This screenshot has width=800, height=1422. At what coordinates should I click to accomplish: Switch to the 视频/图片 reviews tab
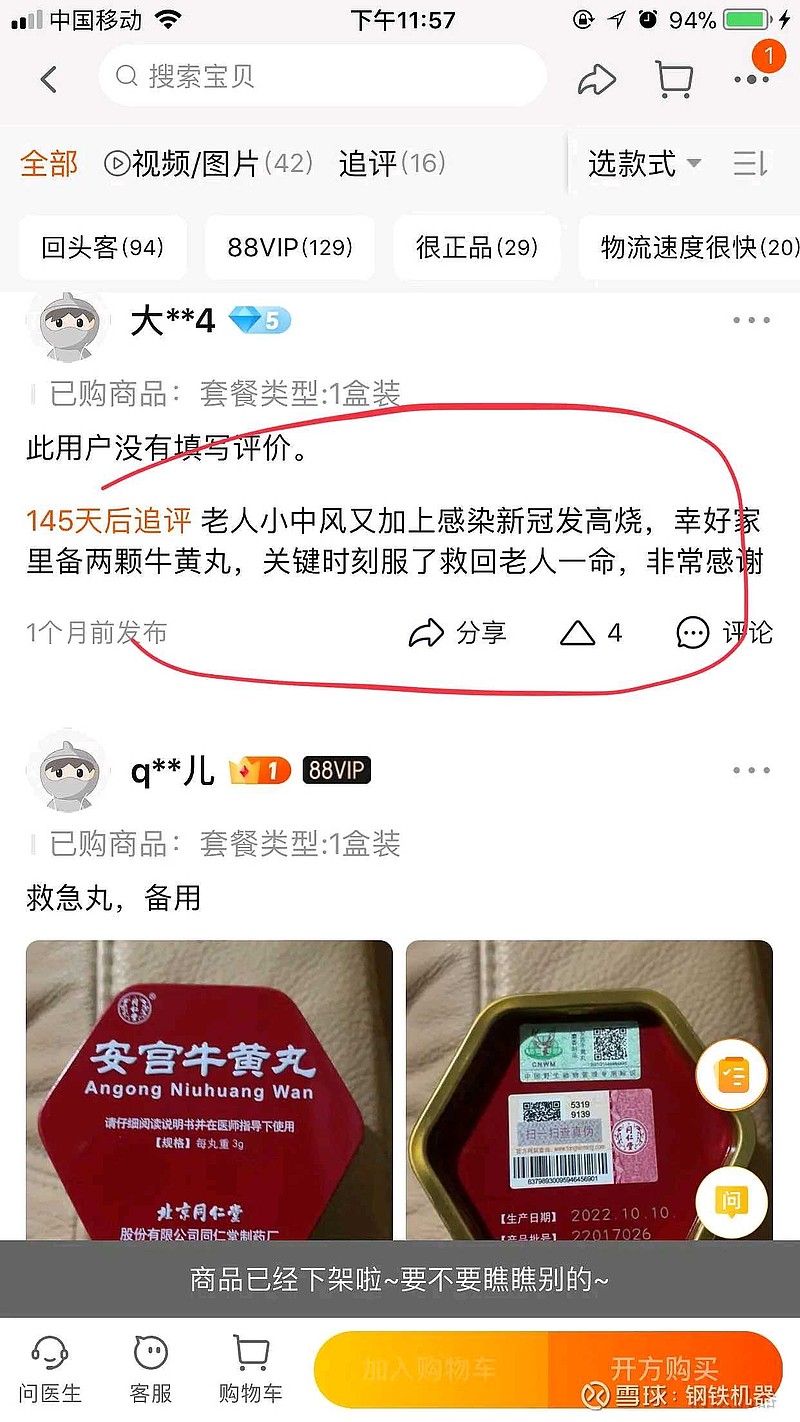point(209,163)
